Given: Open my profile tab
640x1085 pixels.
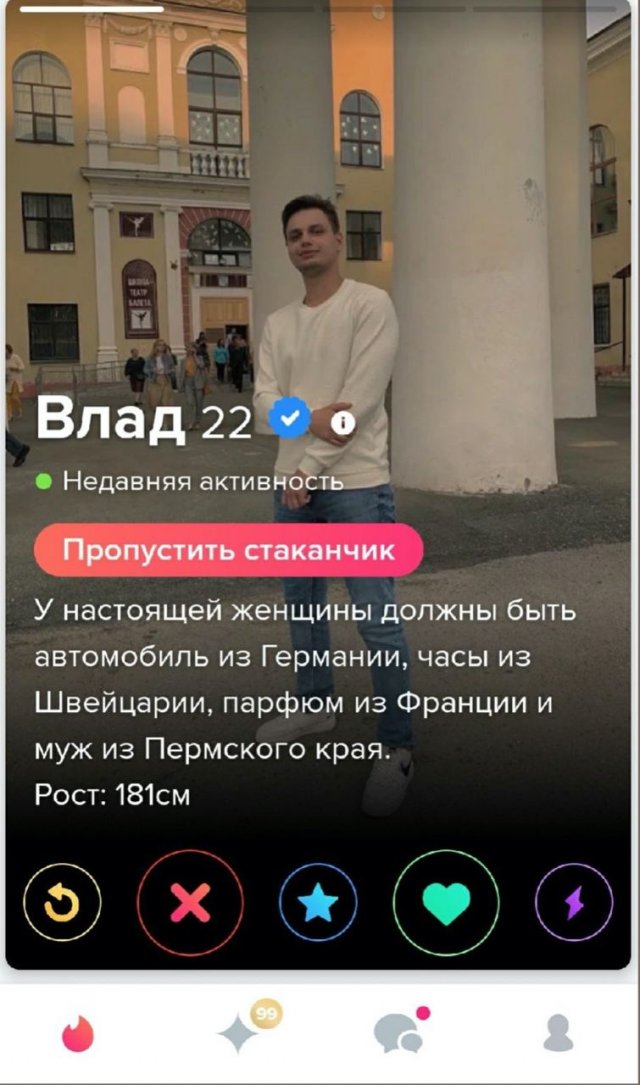Looking at the screenshot, I should click(x=558, y=1034).
